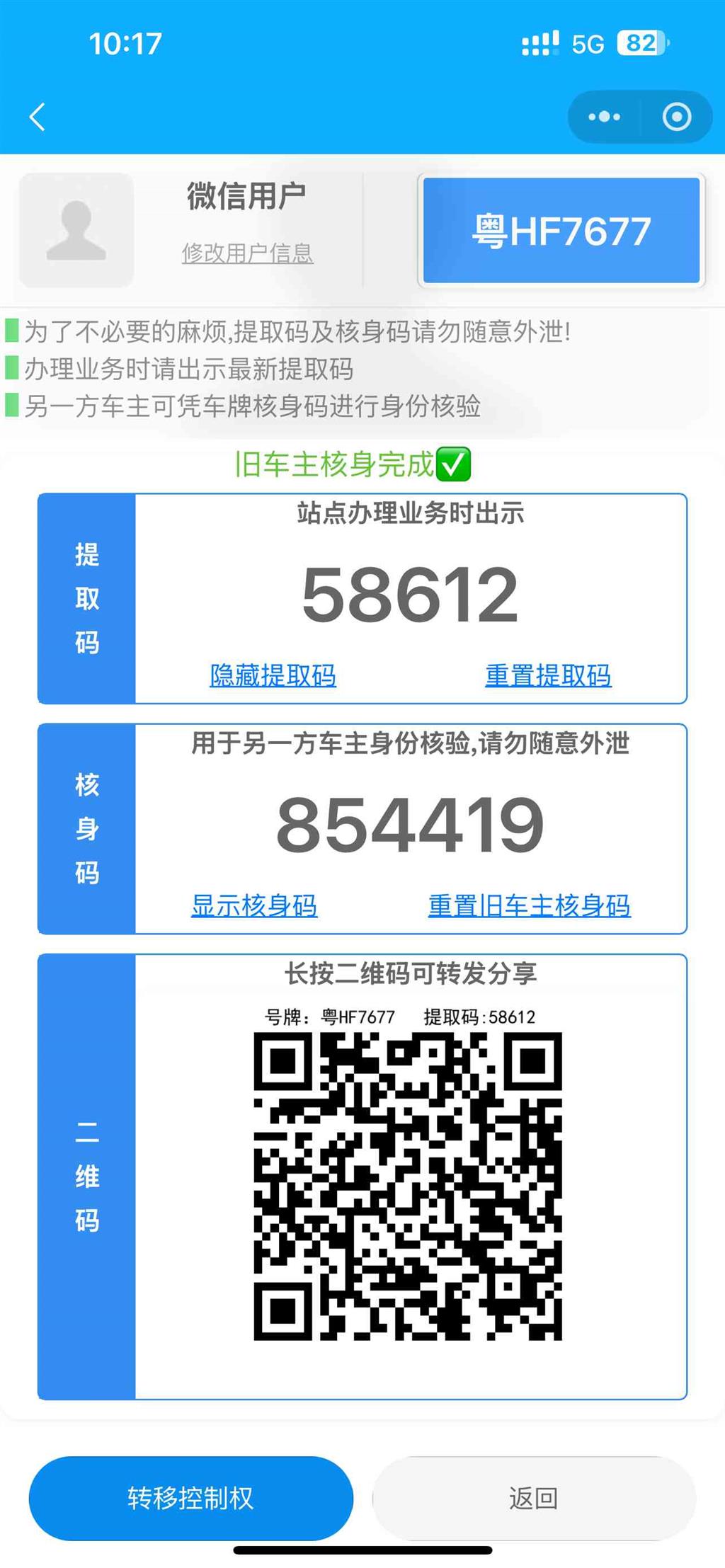Screen dimensions: 725x1568
Task: Tap the 返回 button
Action: click(x=533, y=1498)
